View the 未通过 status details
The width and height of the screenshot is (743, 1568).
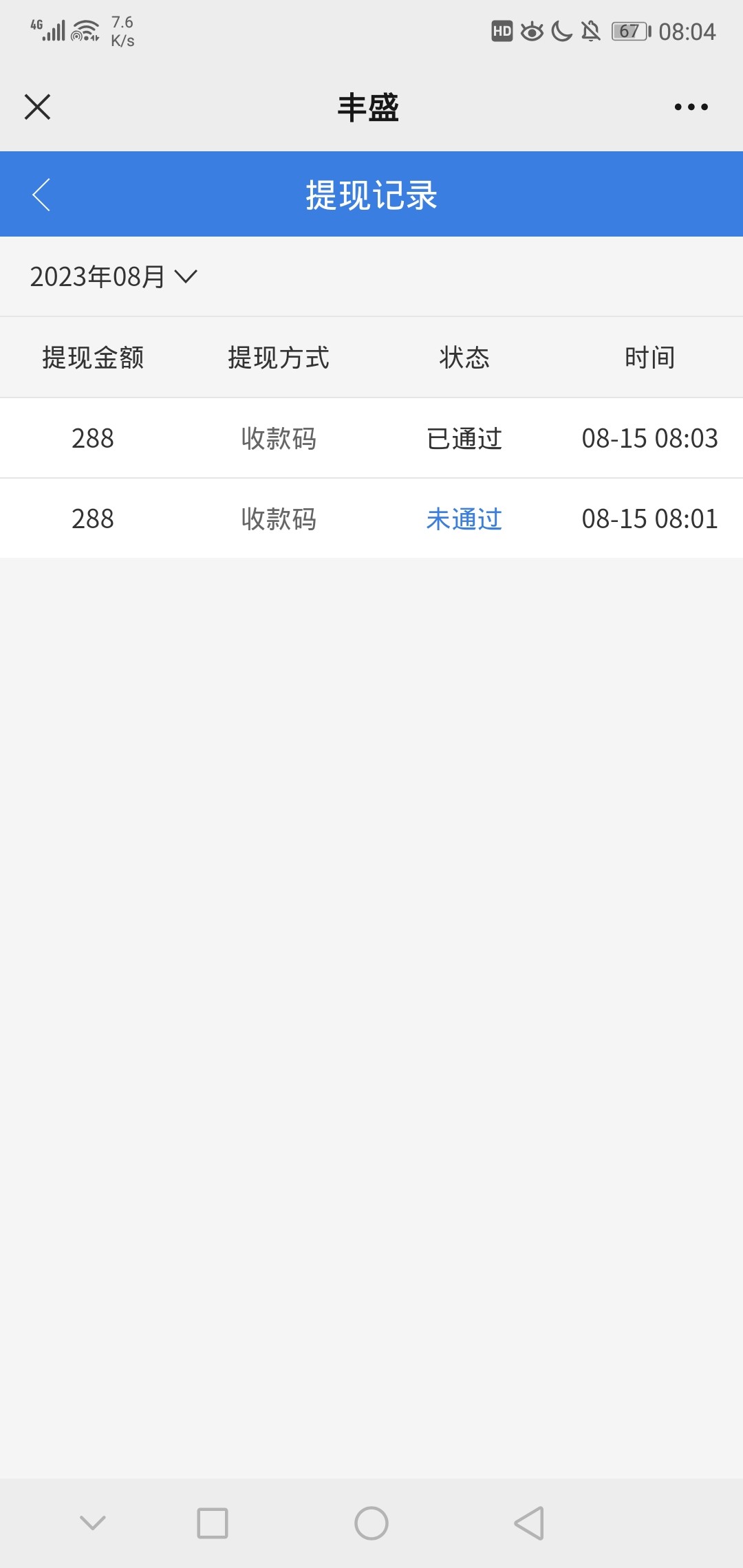click(x=464, y=519)
